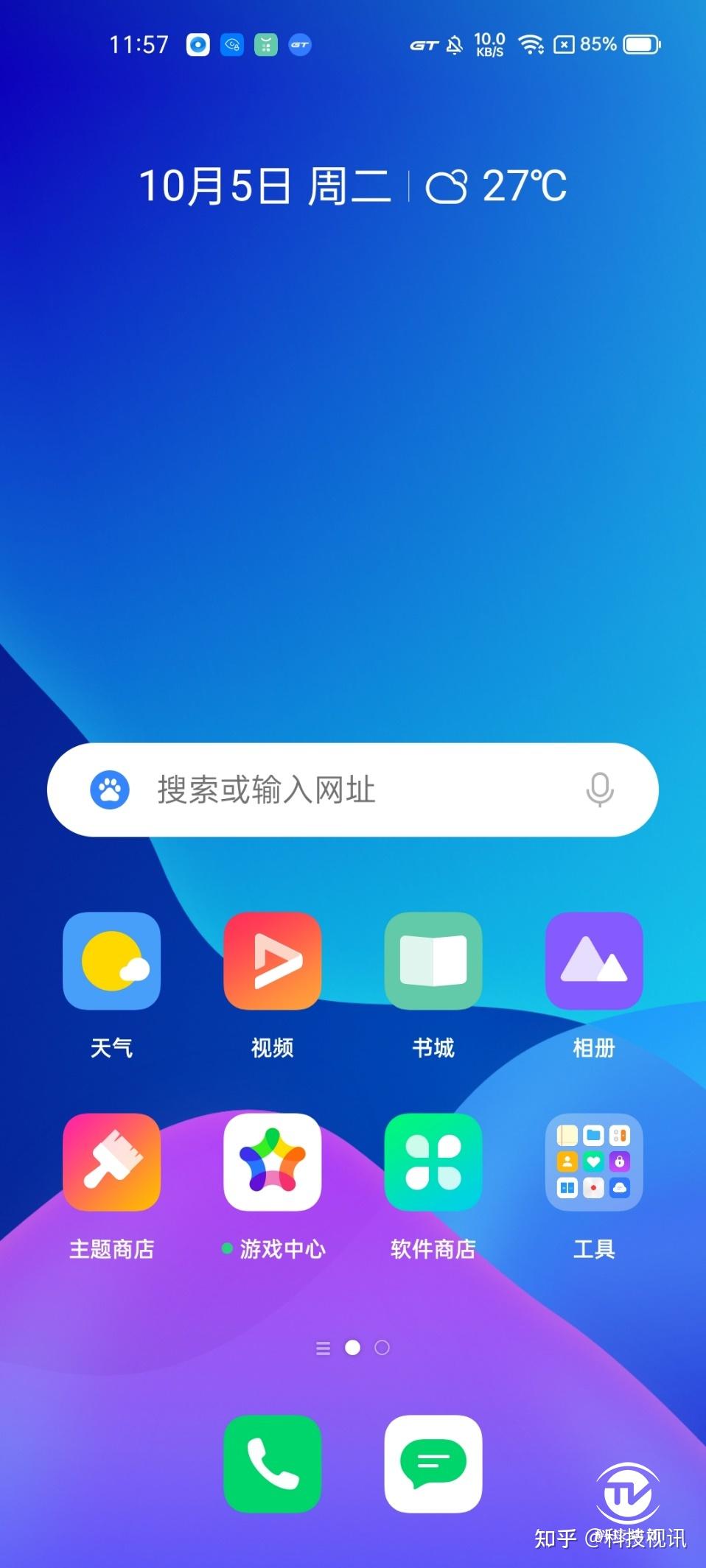
Task: Open the 软件商店 app store
Action: point(433,1161)
